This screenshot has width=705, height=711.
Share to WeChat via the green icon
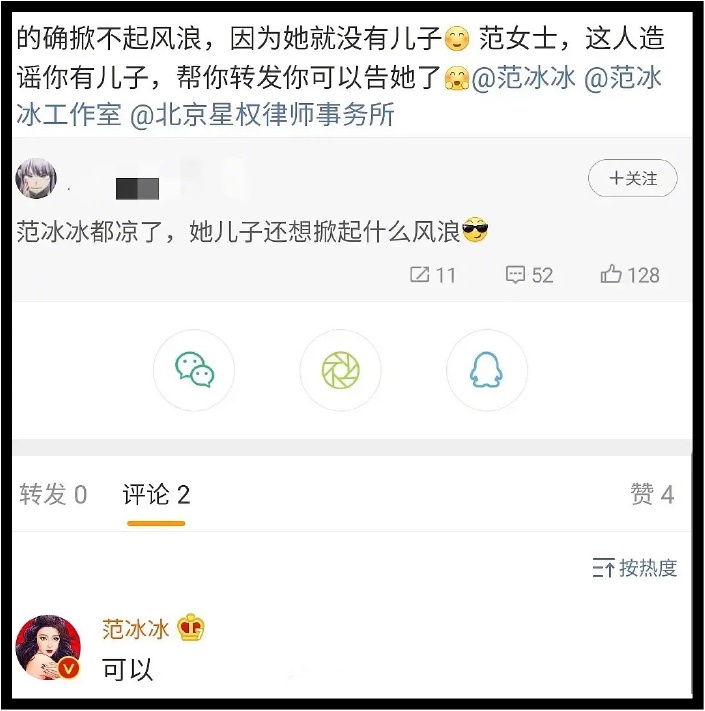click(x=194, y=371)
